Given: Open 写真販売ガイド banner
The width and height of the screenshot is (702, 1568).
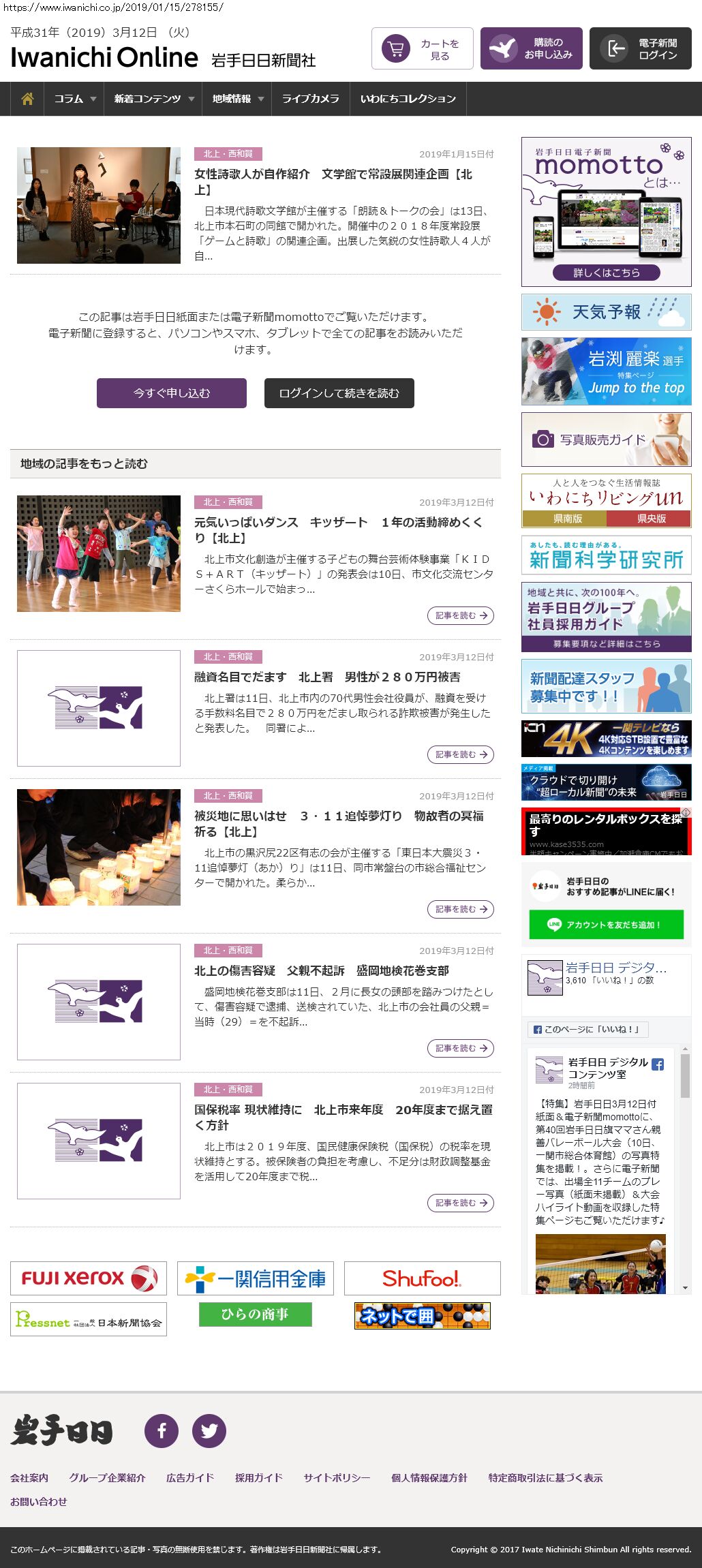Looking at the screenshot, I should tap(606, 440).
